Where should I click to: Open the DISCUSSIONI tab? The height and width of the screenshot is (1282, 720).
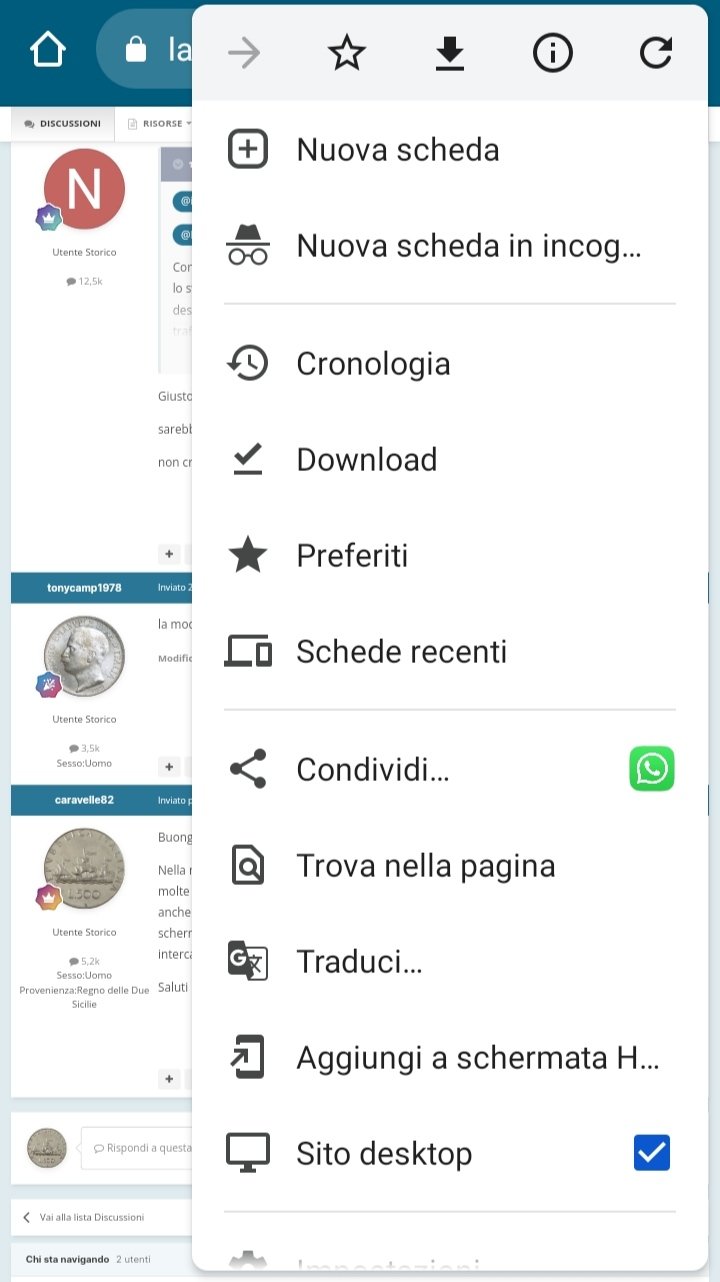click(63, 124)
